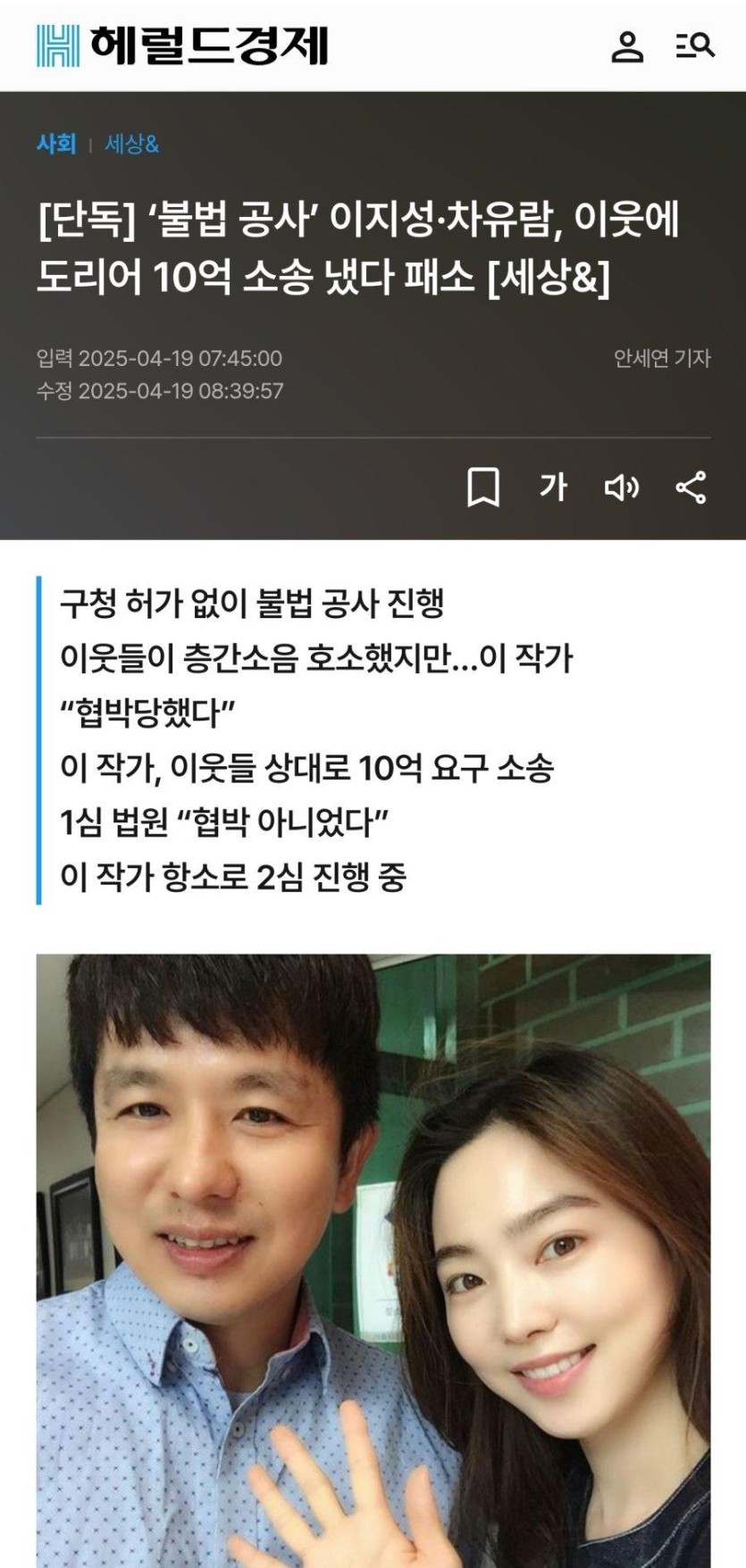The height and width of the screenshot is (1568, 746).
Task: Listen to the article with speaker icon
Action: [x=622, y=488]
